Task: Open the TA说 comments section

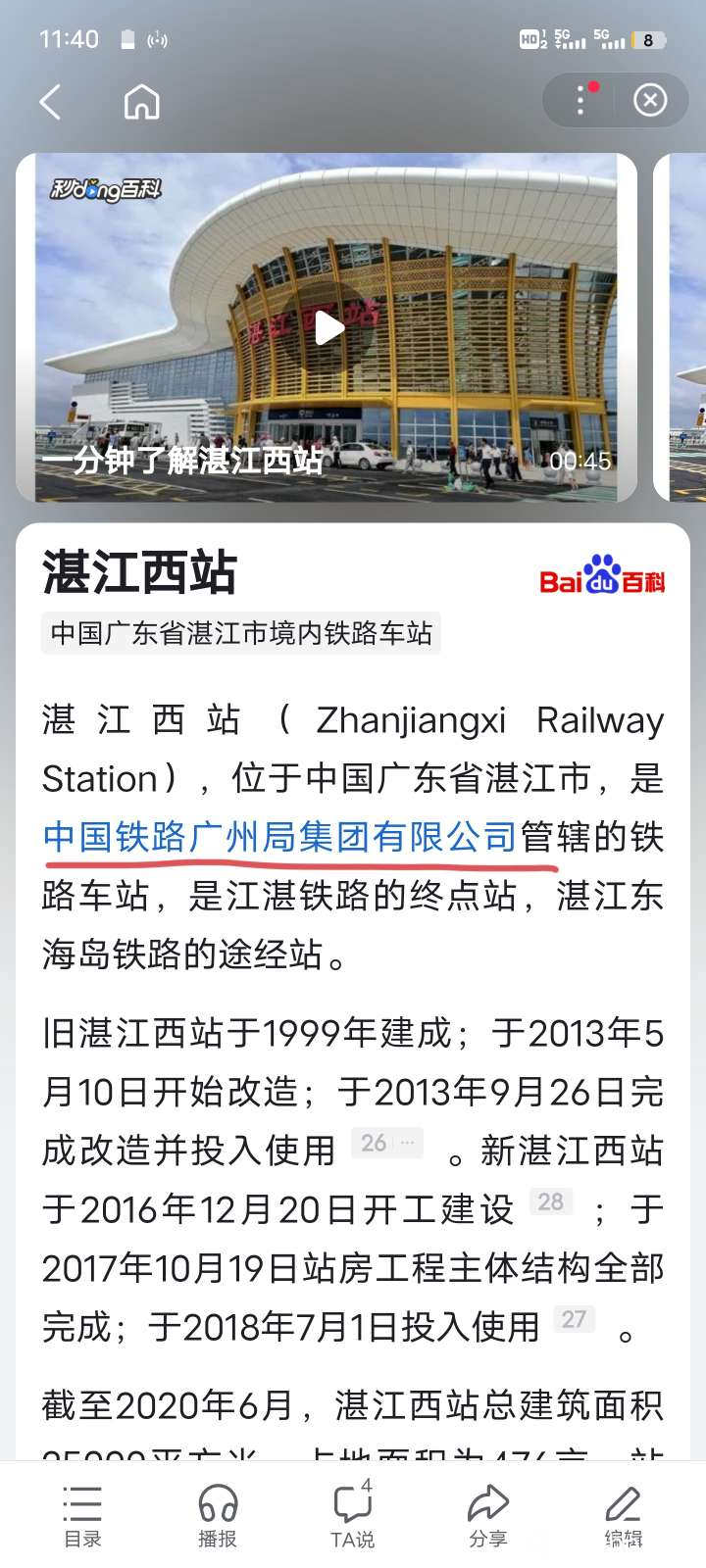Action: point(353,1515)
